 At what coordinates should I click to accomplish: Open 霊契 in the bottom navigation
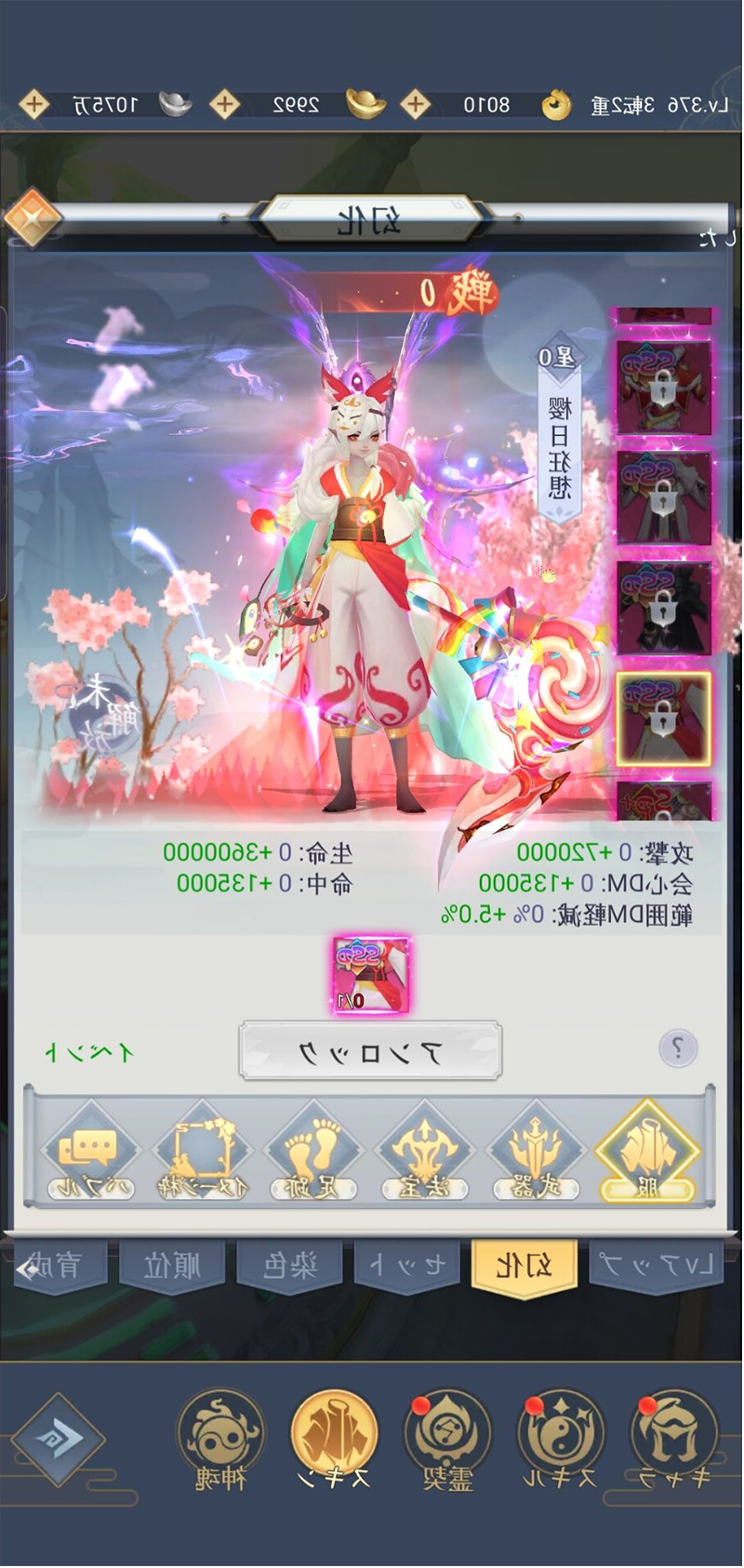point(447,1438)
